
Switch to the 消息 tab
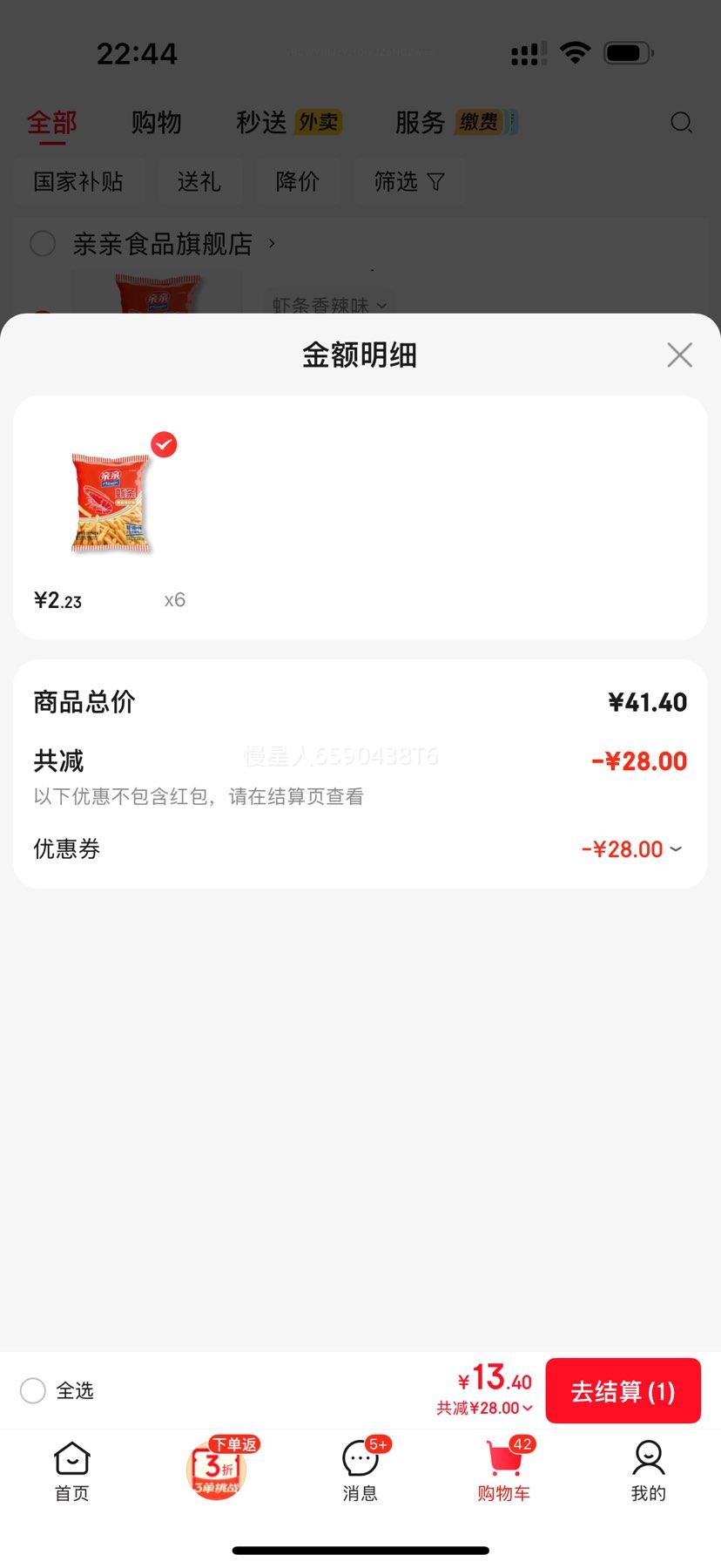(x=360, y=1470)
